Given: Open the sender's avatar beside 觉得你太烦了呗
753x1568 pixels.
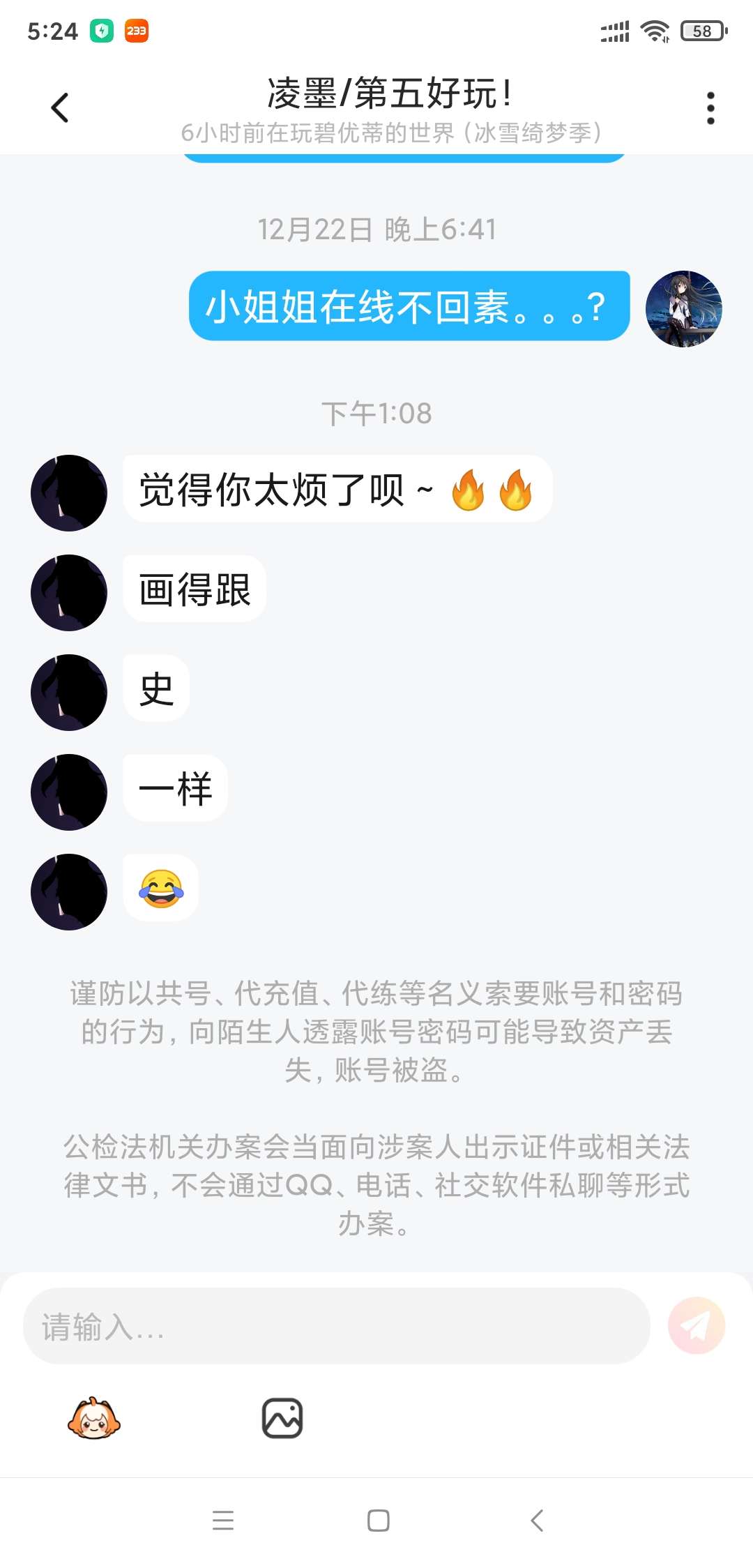Looking at the screenshot, I should [69, 493].
